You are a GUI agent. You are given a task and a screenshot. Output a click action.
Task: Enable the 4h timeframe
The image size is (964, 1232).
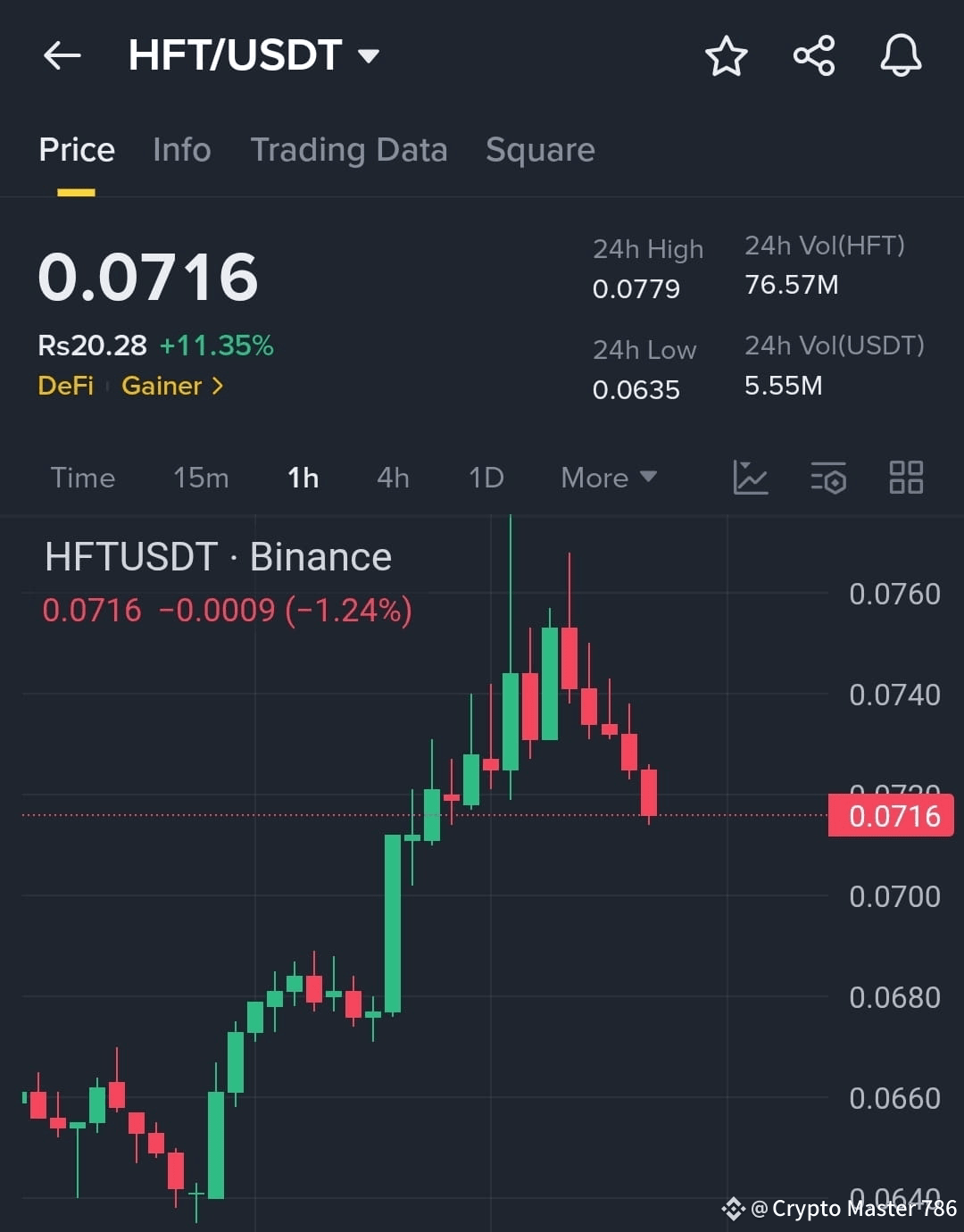pyautogui.click(x=391, y=479)
